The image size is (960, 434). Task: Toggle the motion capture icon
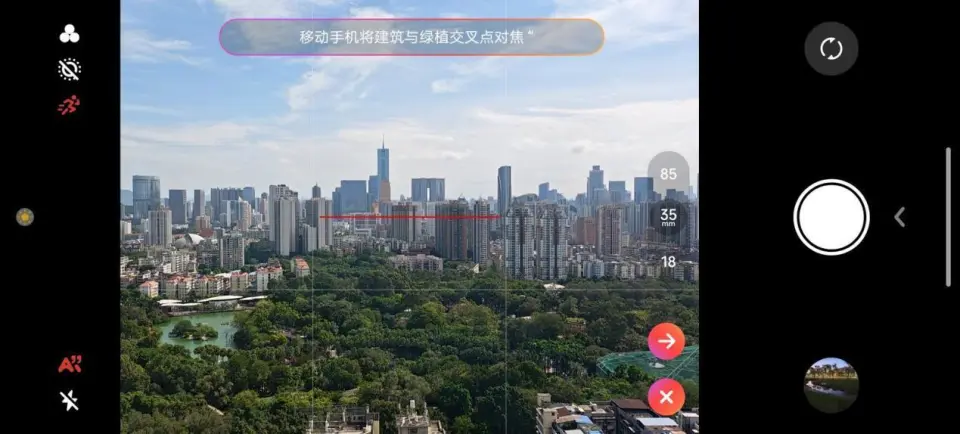(69, 105)
